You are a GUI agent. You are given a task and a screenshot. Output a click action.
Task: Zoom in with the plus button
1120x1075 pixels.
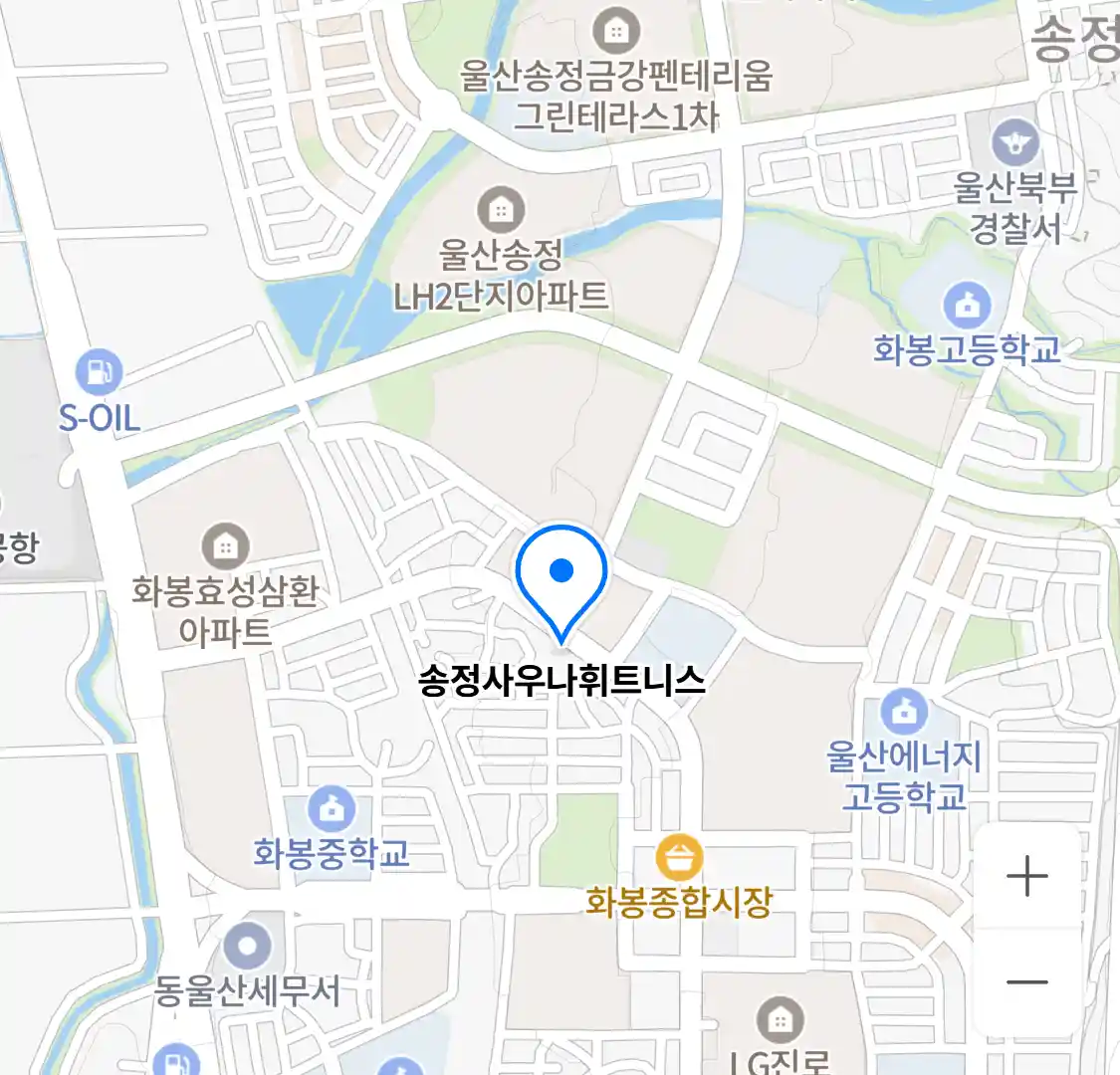point(1026,877)
